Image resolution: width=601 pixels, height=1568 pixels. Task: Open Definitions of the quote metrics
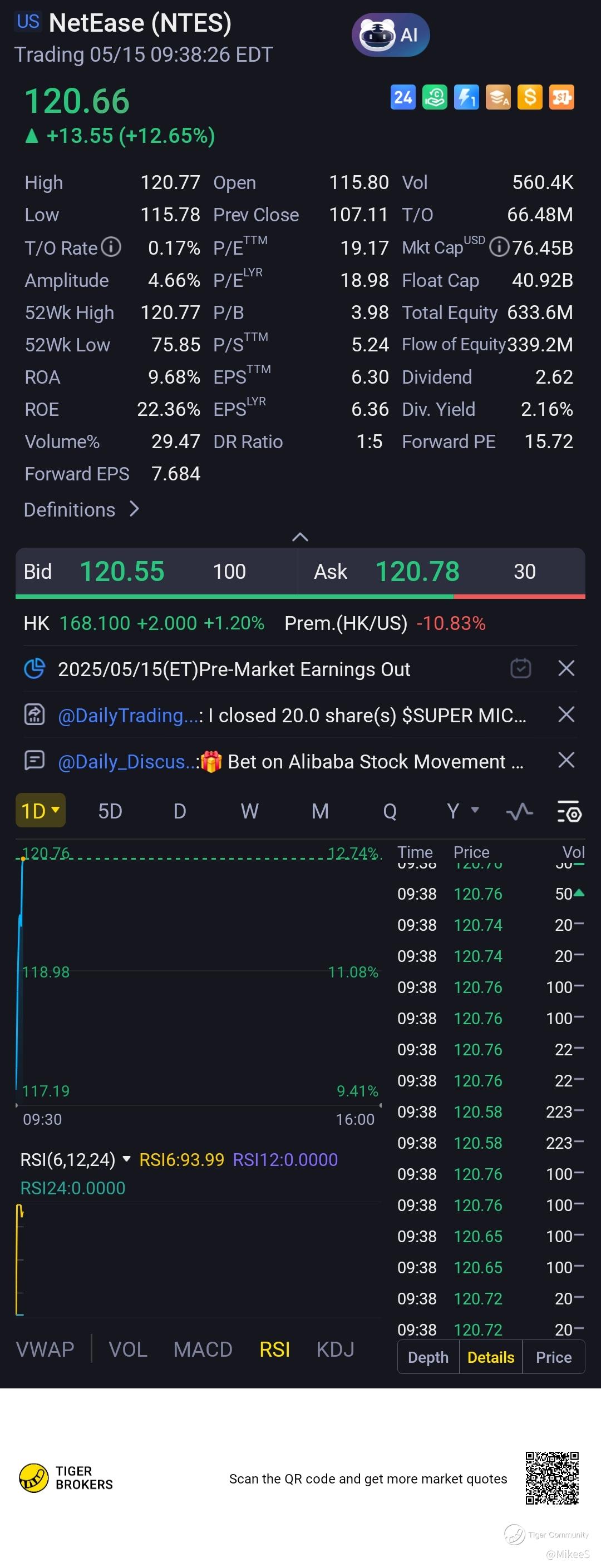click(82, 509)
